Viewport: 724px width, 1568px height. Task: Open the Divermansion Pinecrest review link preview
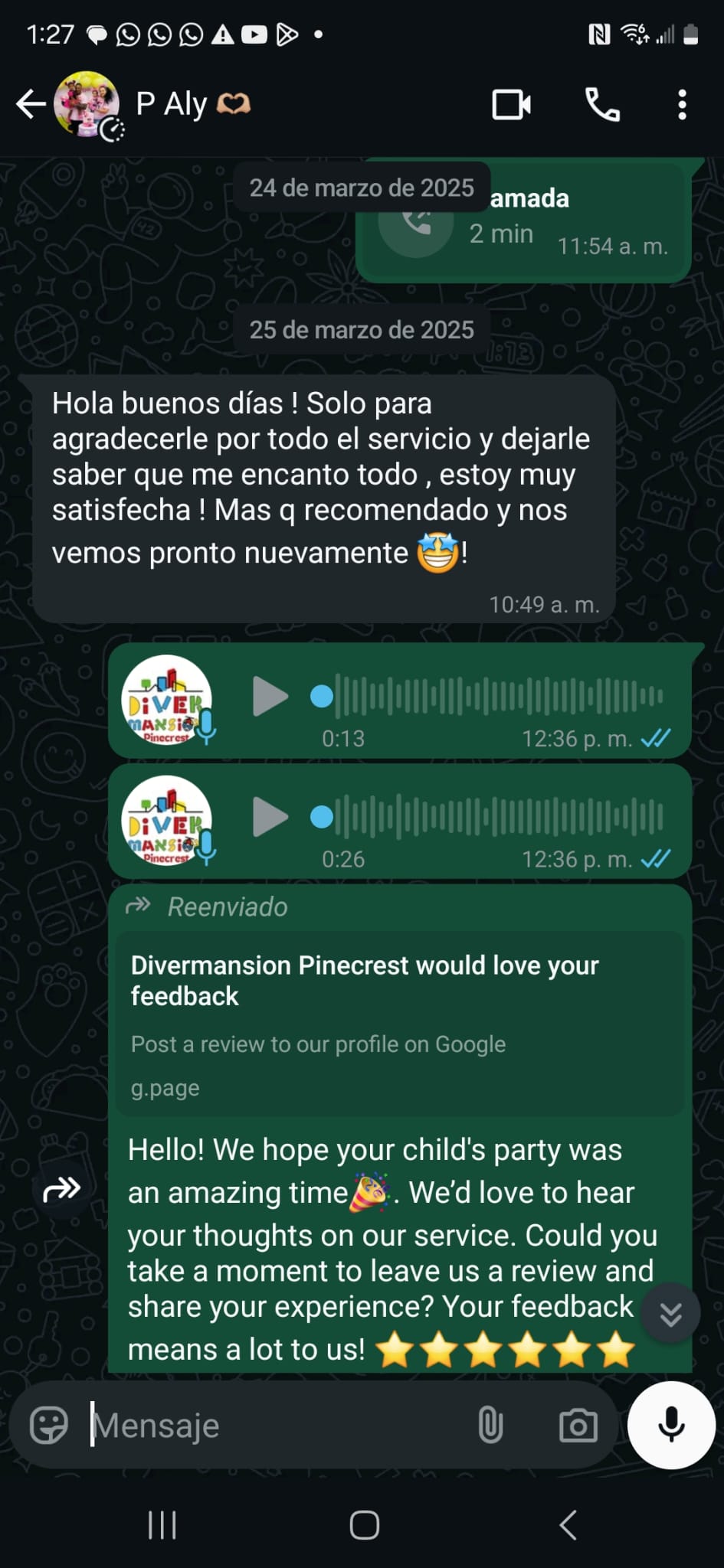point(400,1024)
